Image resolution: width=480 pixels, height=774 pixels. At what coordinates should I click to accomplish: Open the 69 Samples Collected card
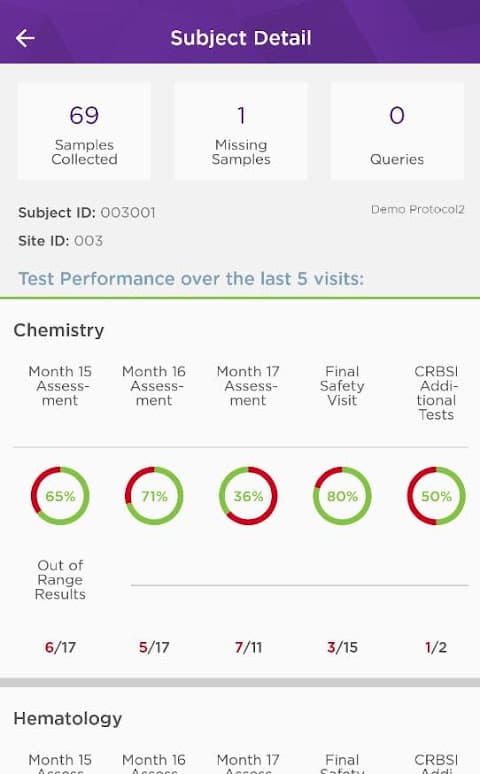(84, 131)
